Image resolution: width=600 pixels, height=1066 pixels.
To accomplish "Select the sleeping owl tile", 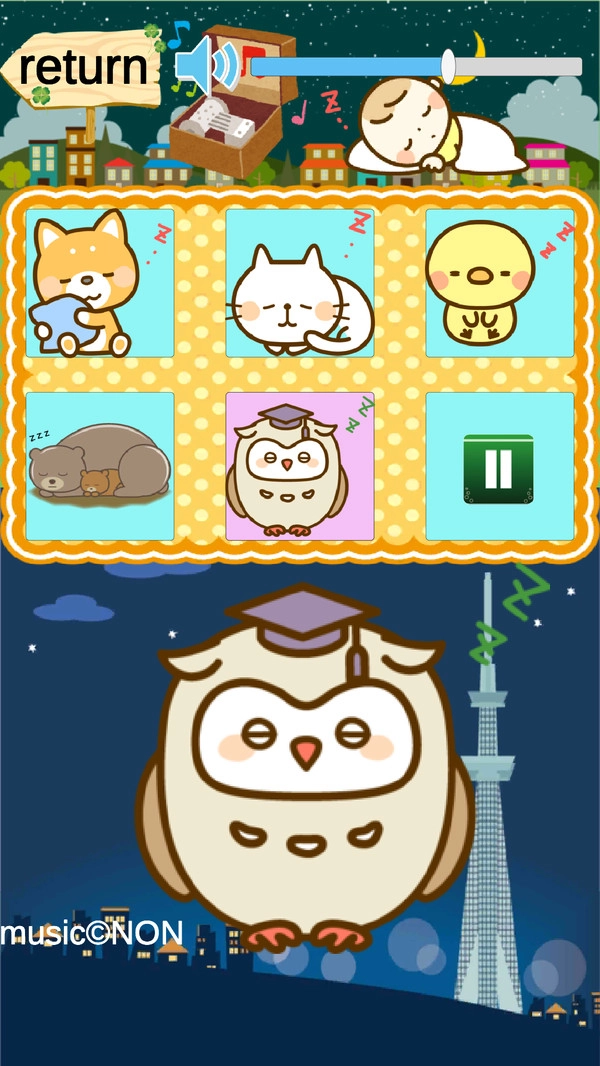I will tap(300, 466).
